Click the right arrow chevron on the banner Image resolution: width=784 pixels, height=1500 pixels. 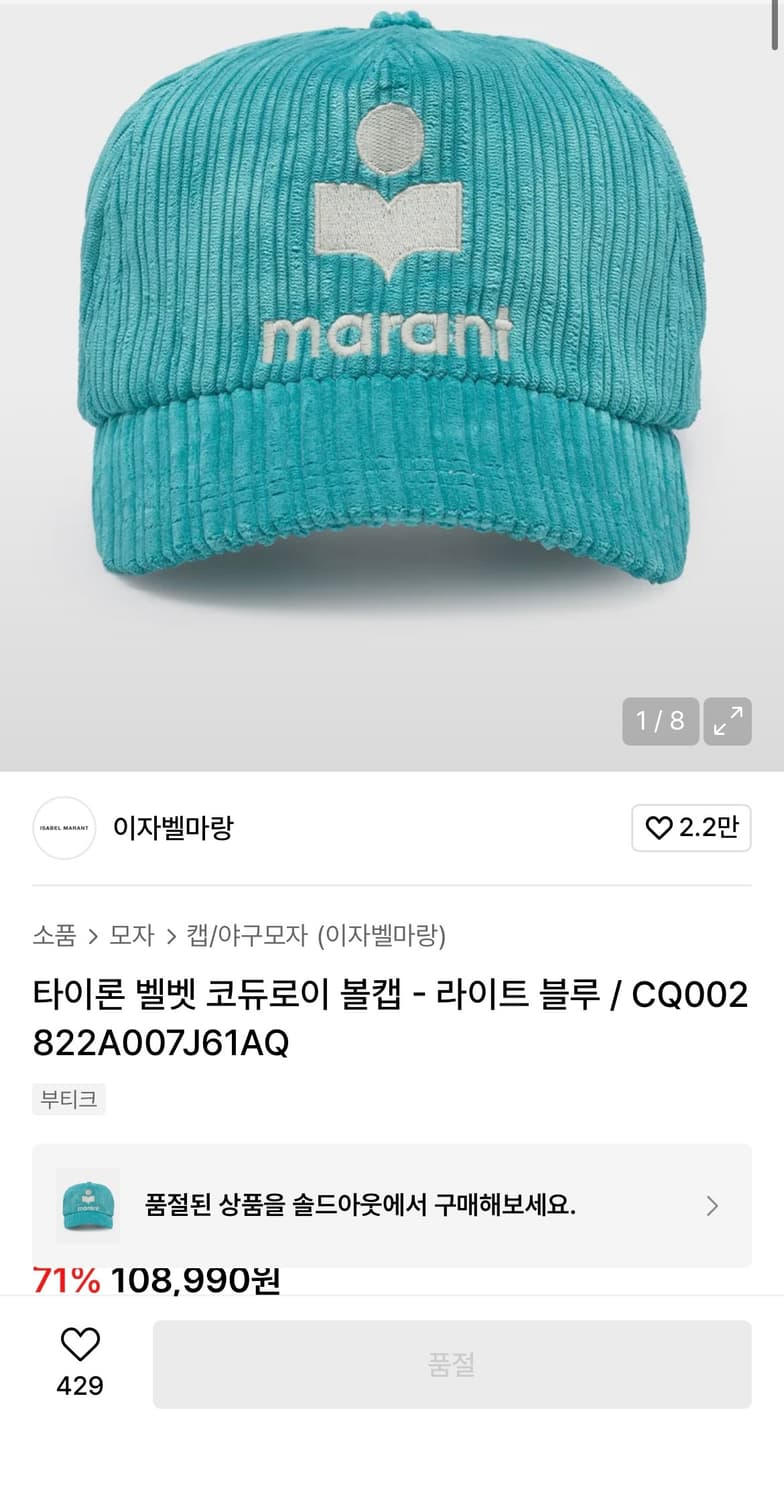tap(711, 1206)
